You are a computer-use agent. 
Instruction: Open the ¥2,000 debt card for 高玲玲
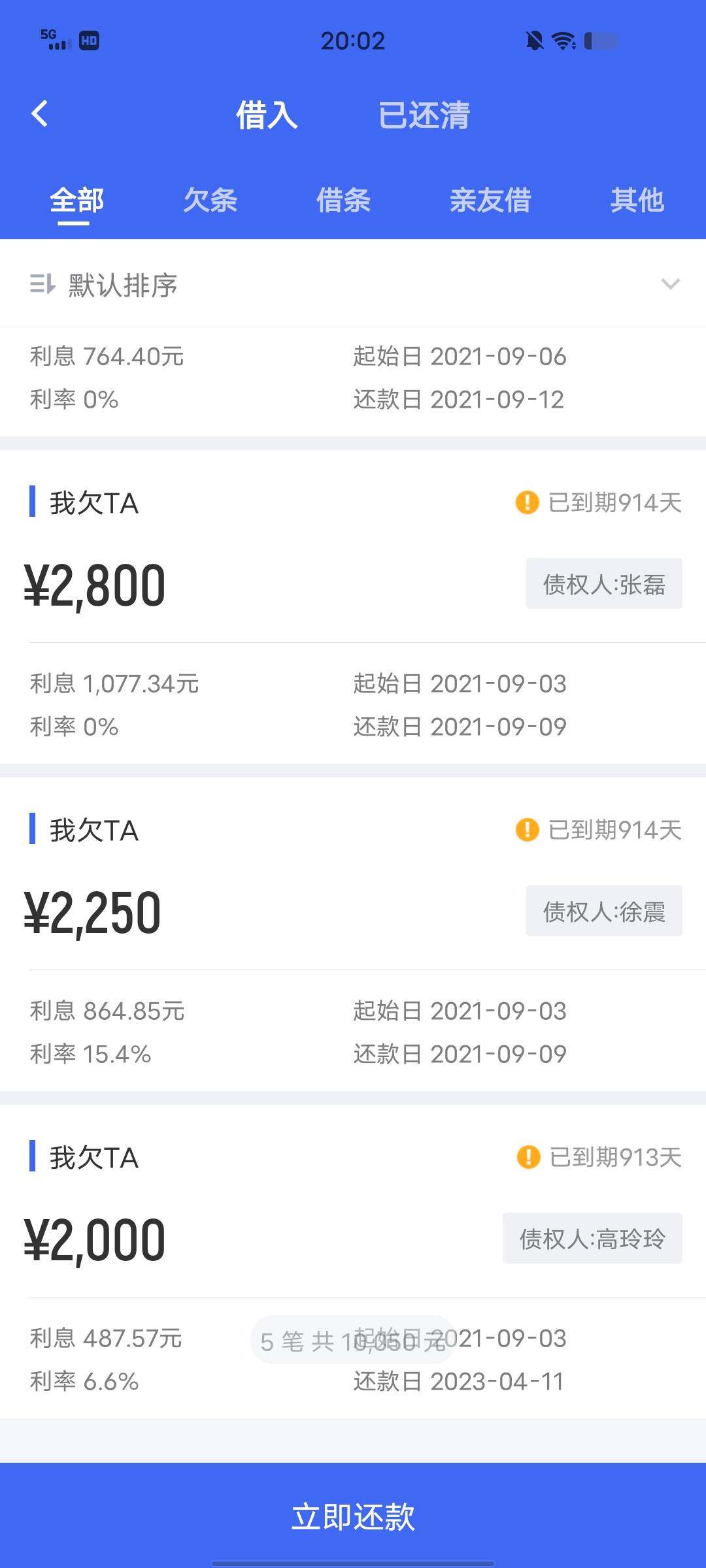tap(353, 1262)
